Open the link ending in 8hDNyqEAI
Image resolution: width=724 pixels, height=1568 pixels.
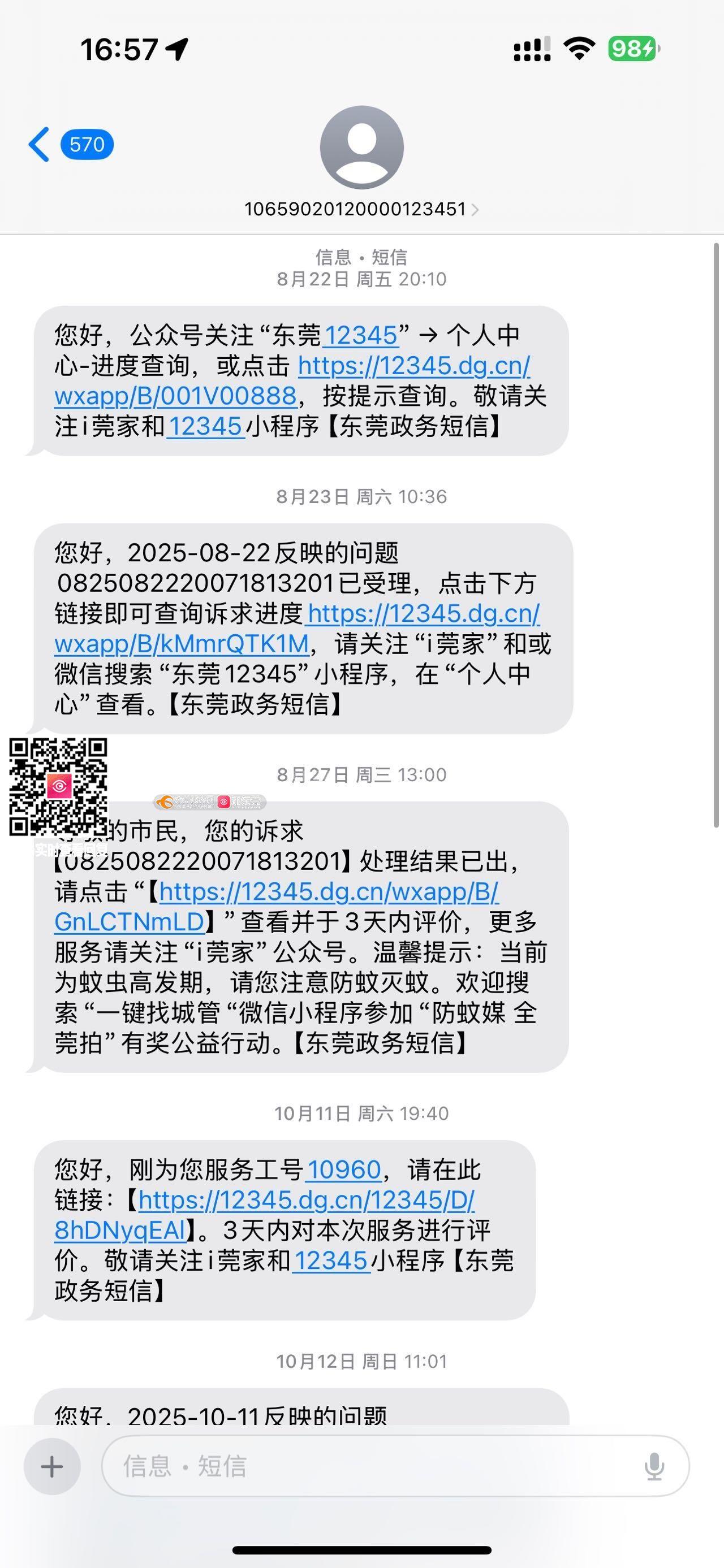point(120,1230)
